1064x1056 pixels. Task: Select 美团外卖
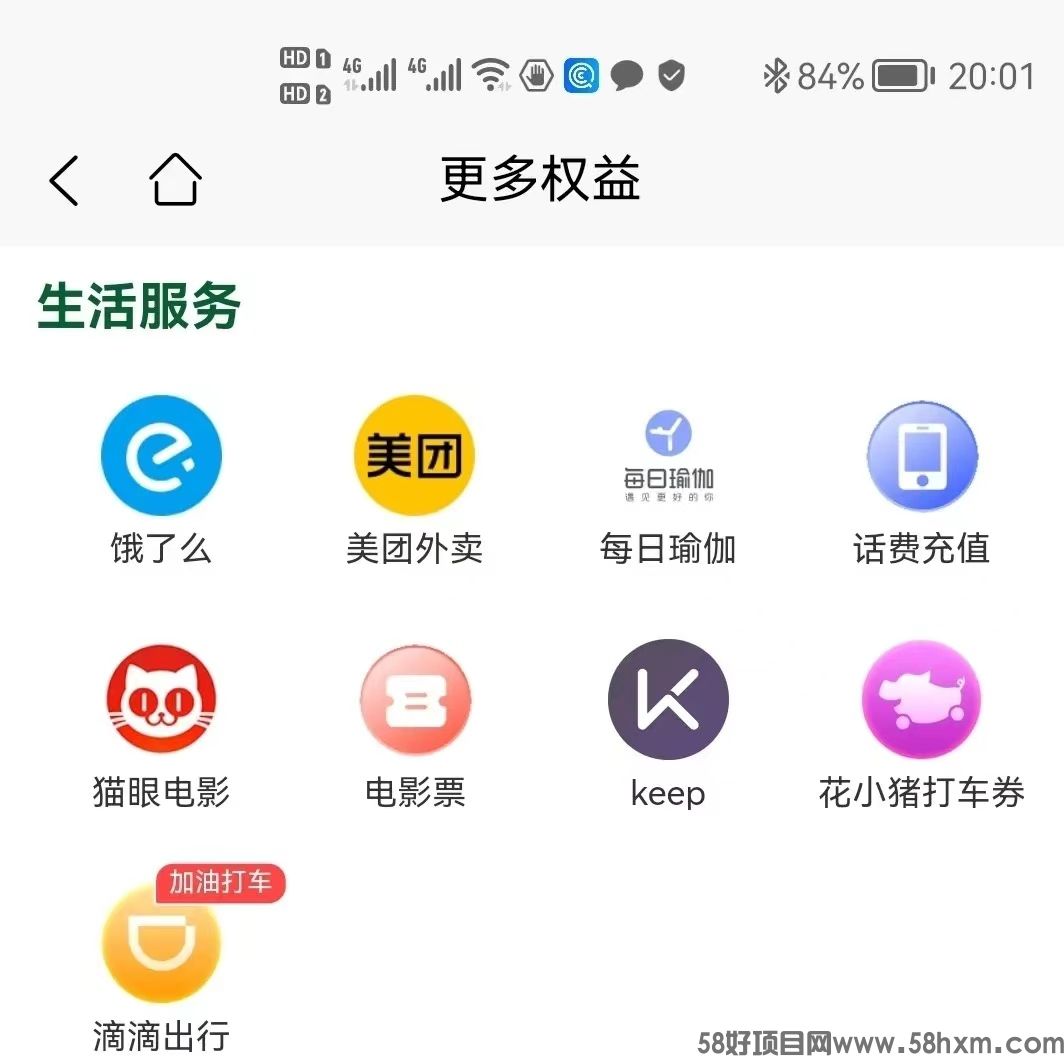[414, 456]
